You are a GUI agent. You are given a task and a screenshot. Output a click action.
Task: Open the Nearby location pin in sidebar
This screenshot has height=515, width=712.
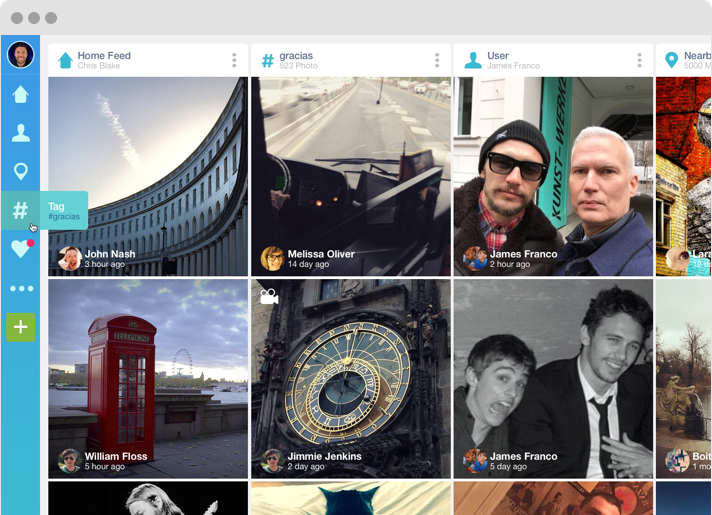(x=20, y=172)
